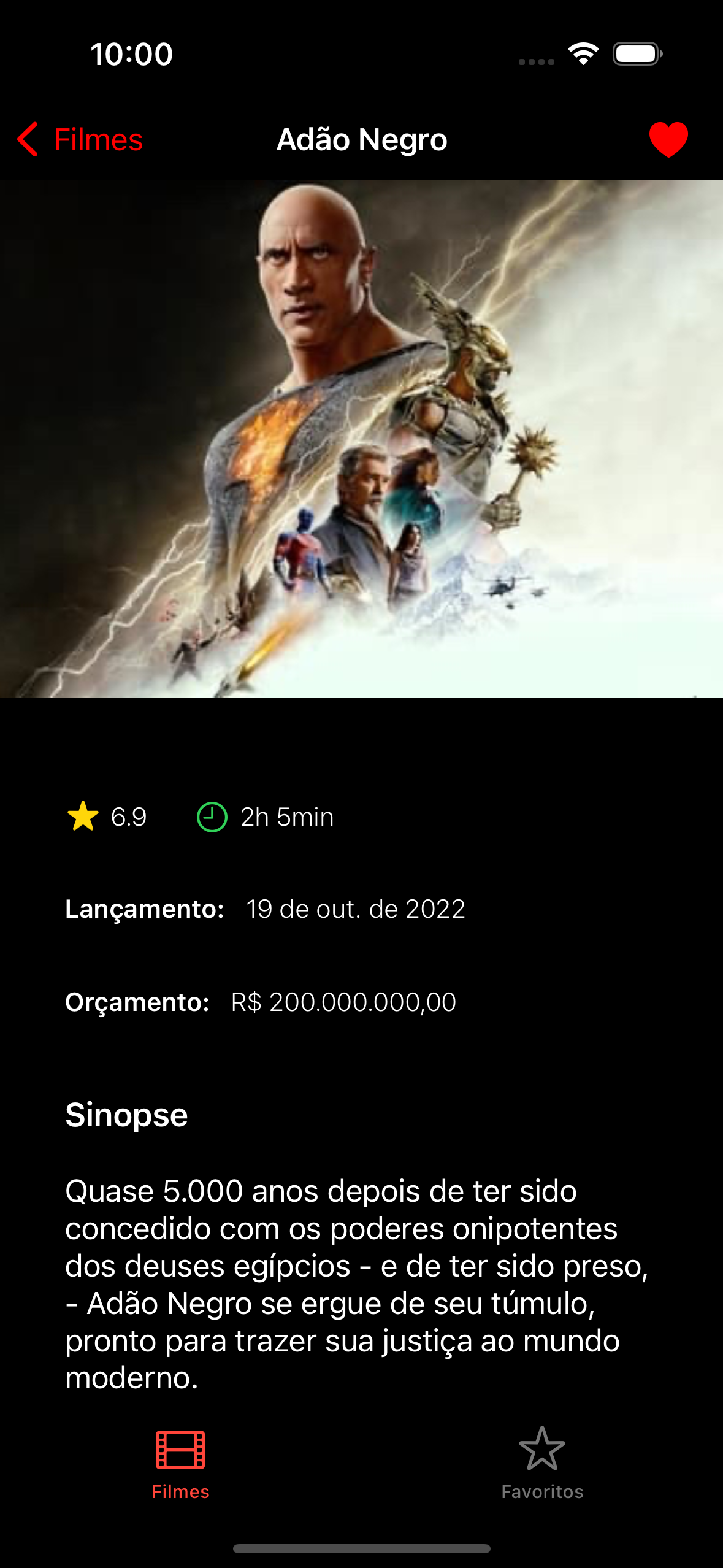
Task: Navigate back using Filmes link
Action: click(98, 139)
